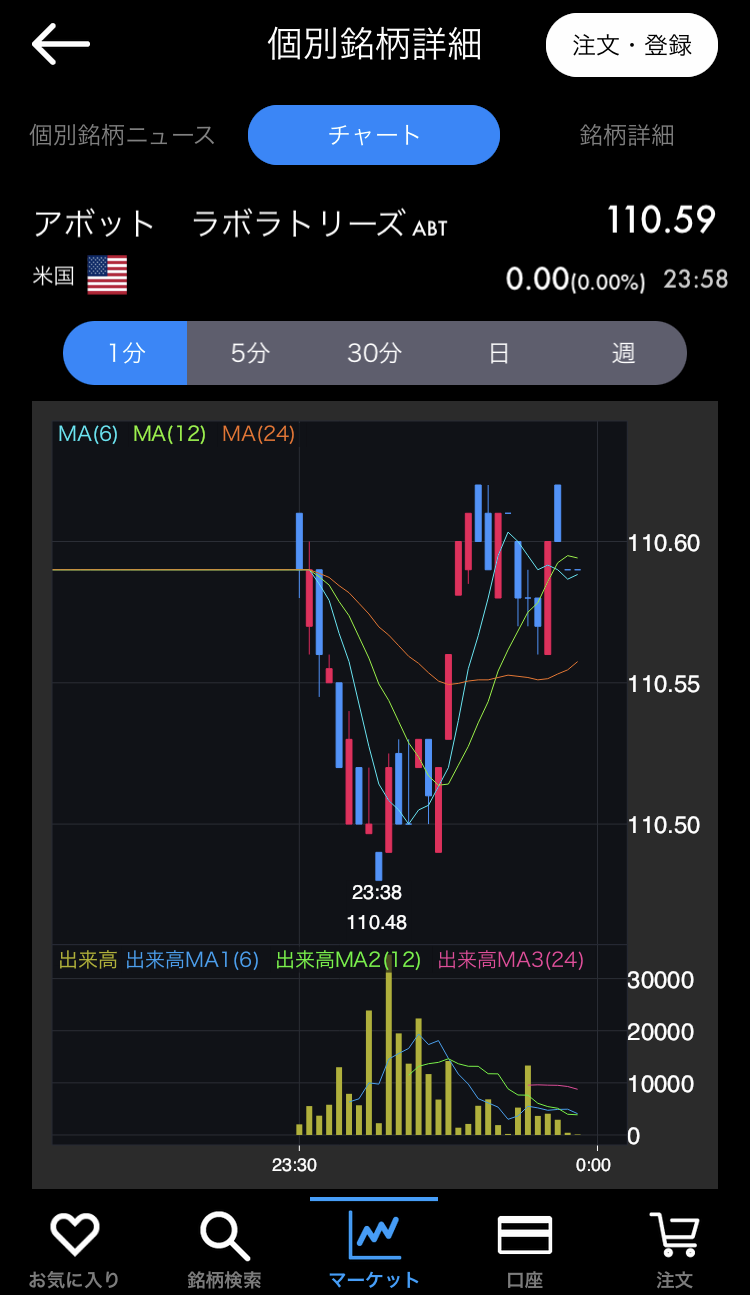Screen dimensions: 750x1295
Task: Open the 銘柄詳細 tab
Action: click(x=627, y=135)
